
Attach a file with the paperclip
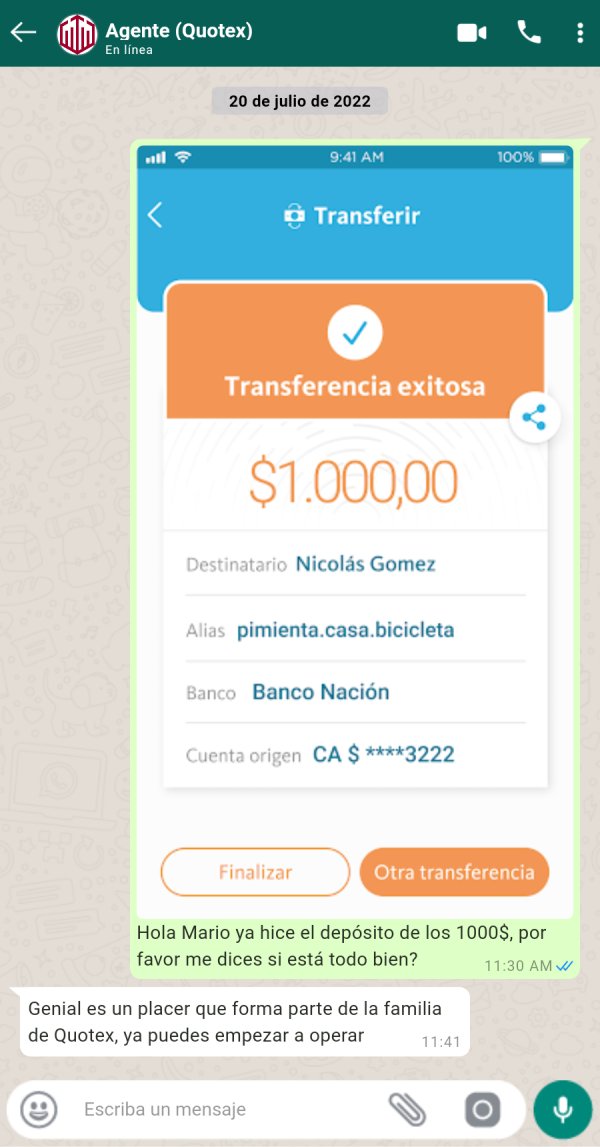coord(407,1109)
